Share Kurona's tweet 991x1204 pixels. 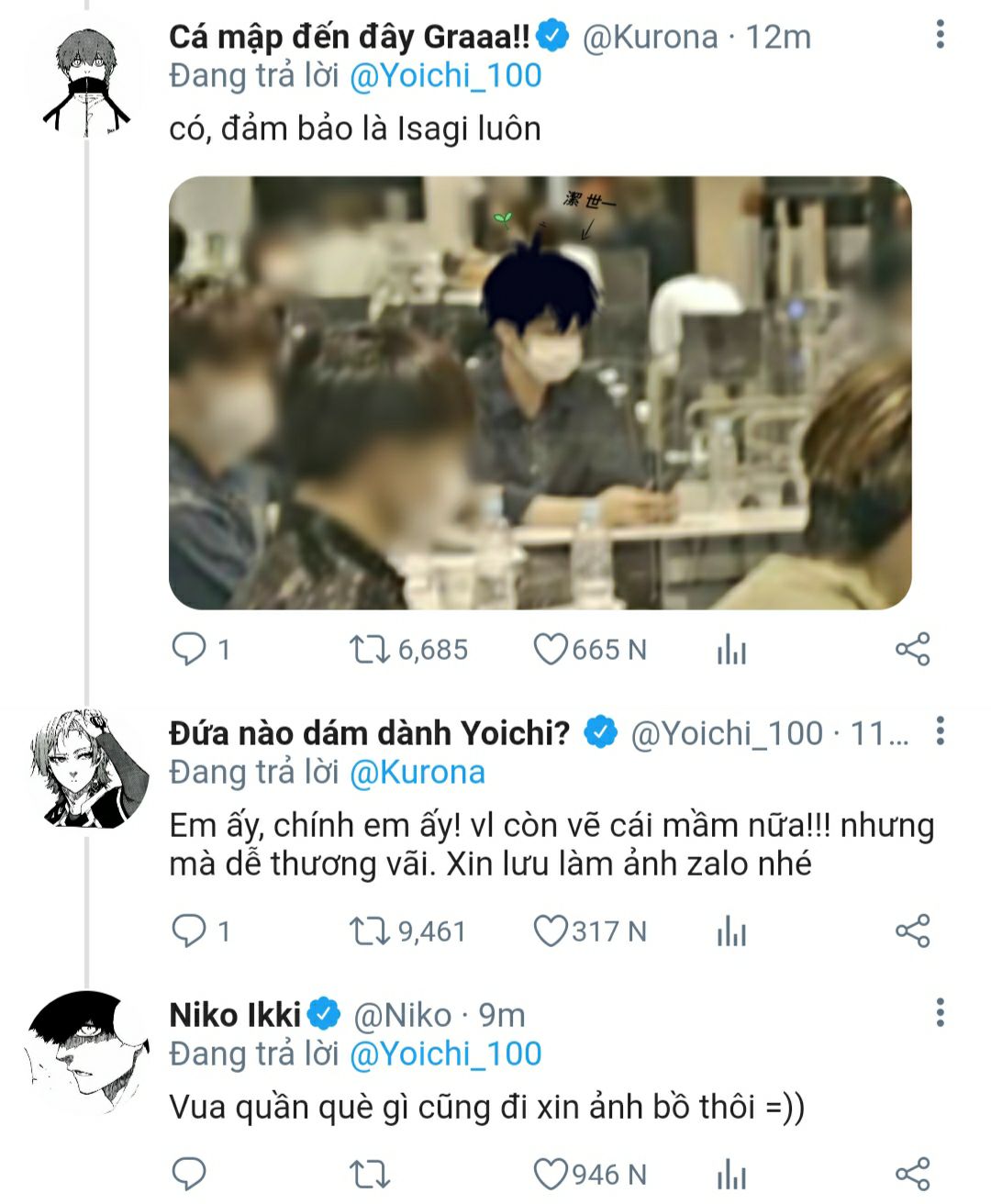pos(912,650)
